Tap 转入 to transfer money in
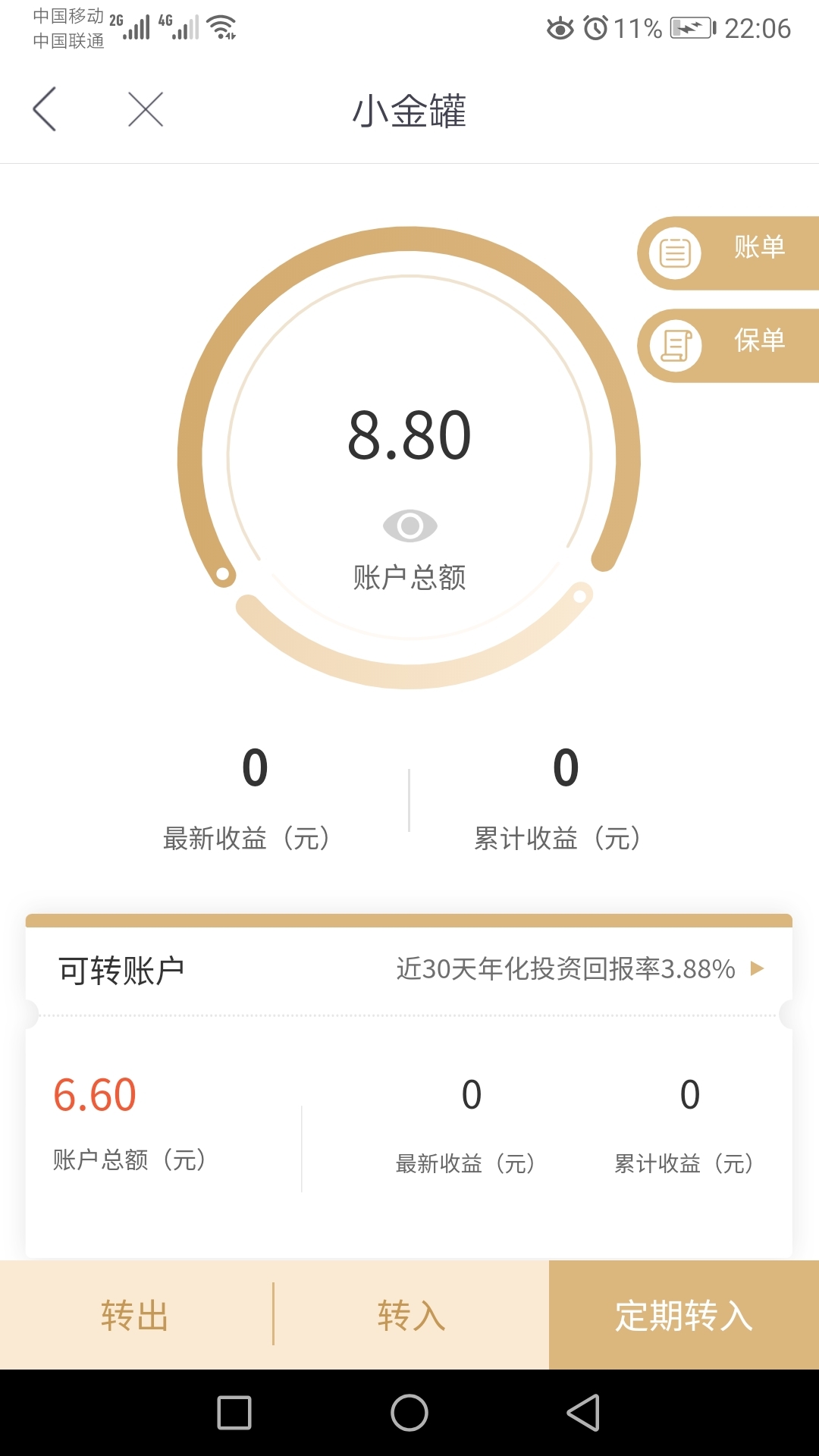The height and width of the screenshot is (1456, 819). [411, 1315]
